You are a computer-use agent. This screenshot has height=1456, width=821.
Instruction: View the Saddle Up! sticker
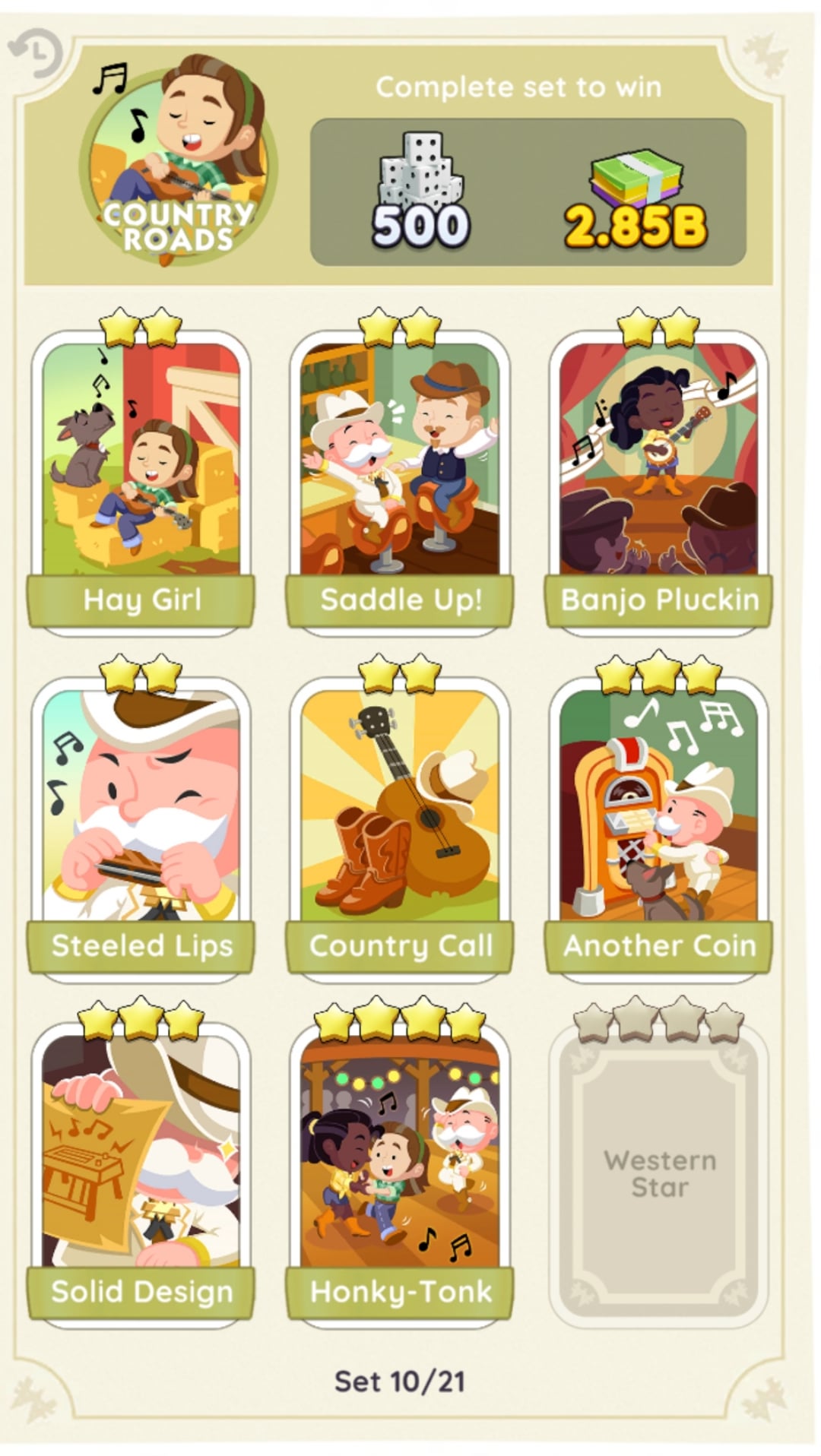(400, 471)
